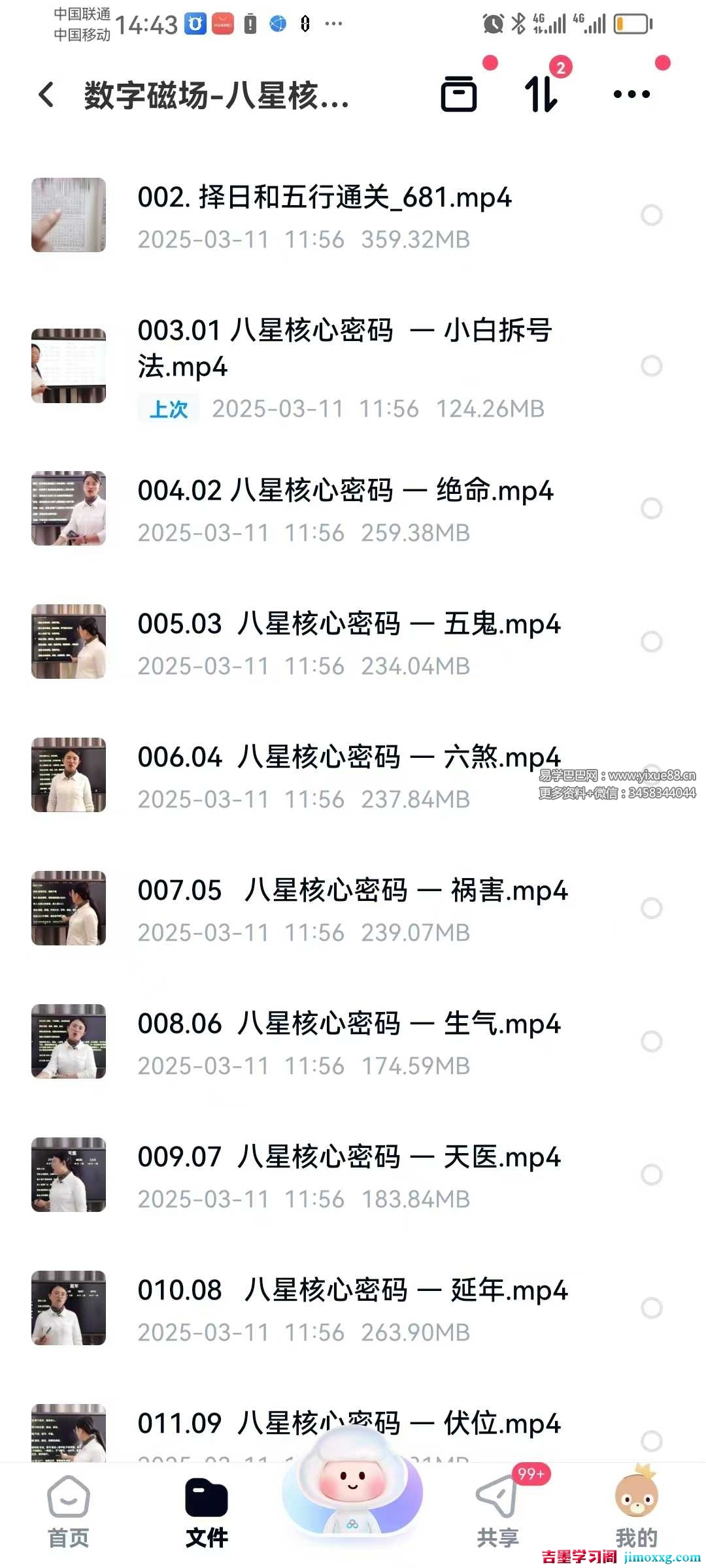The width and height of the screenshot is (706, 1568).
Task: Play 003.01 小白拆号法.mp4 video
Action: coord(344,348)
